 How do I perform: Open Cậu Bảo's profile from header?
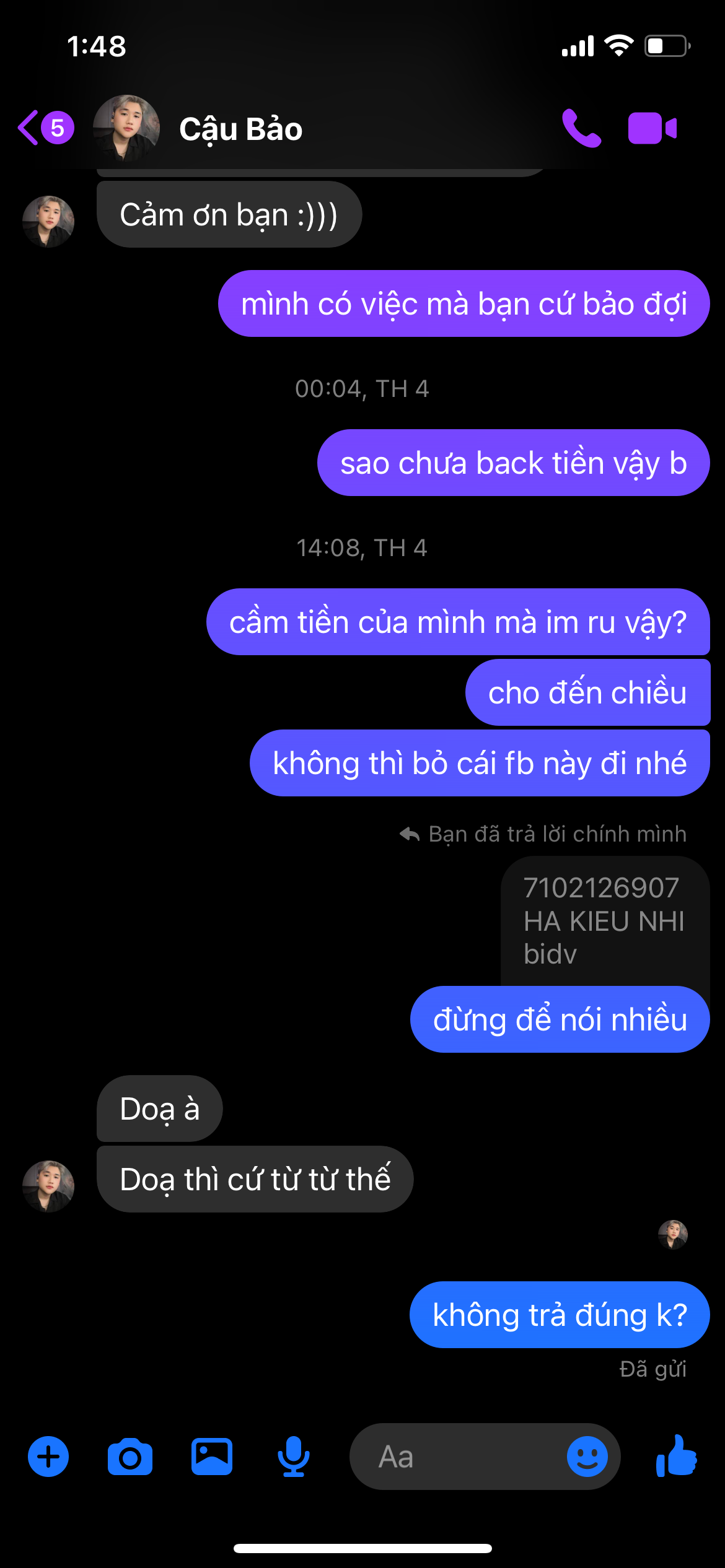(x=240, y=129)
